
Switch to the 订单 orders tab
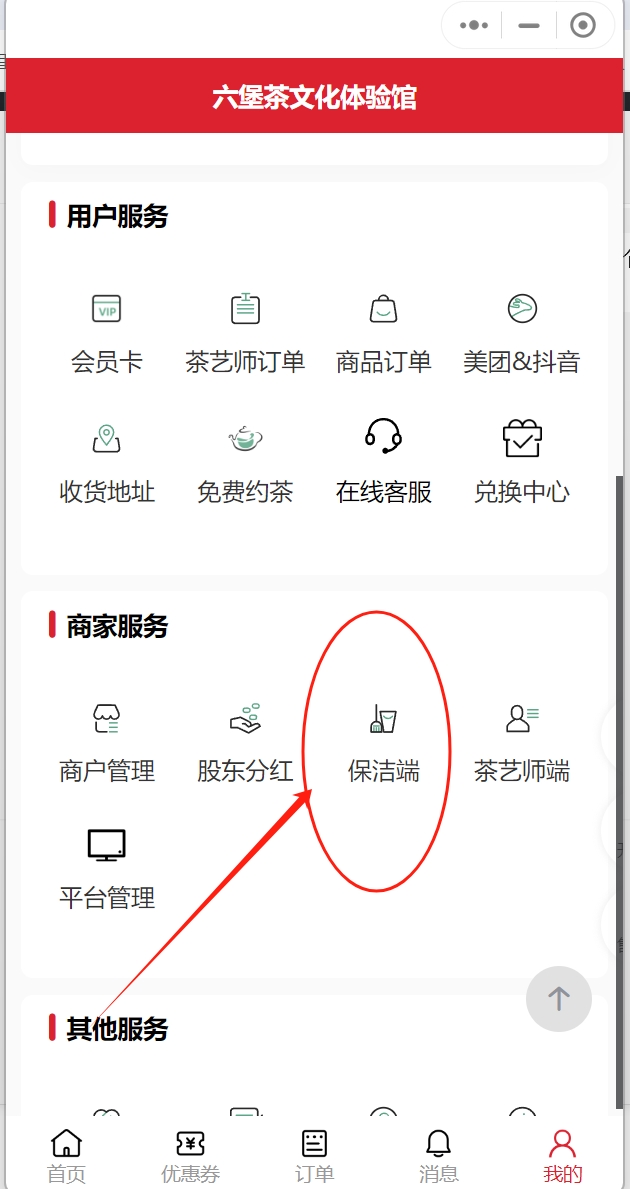314,1155
